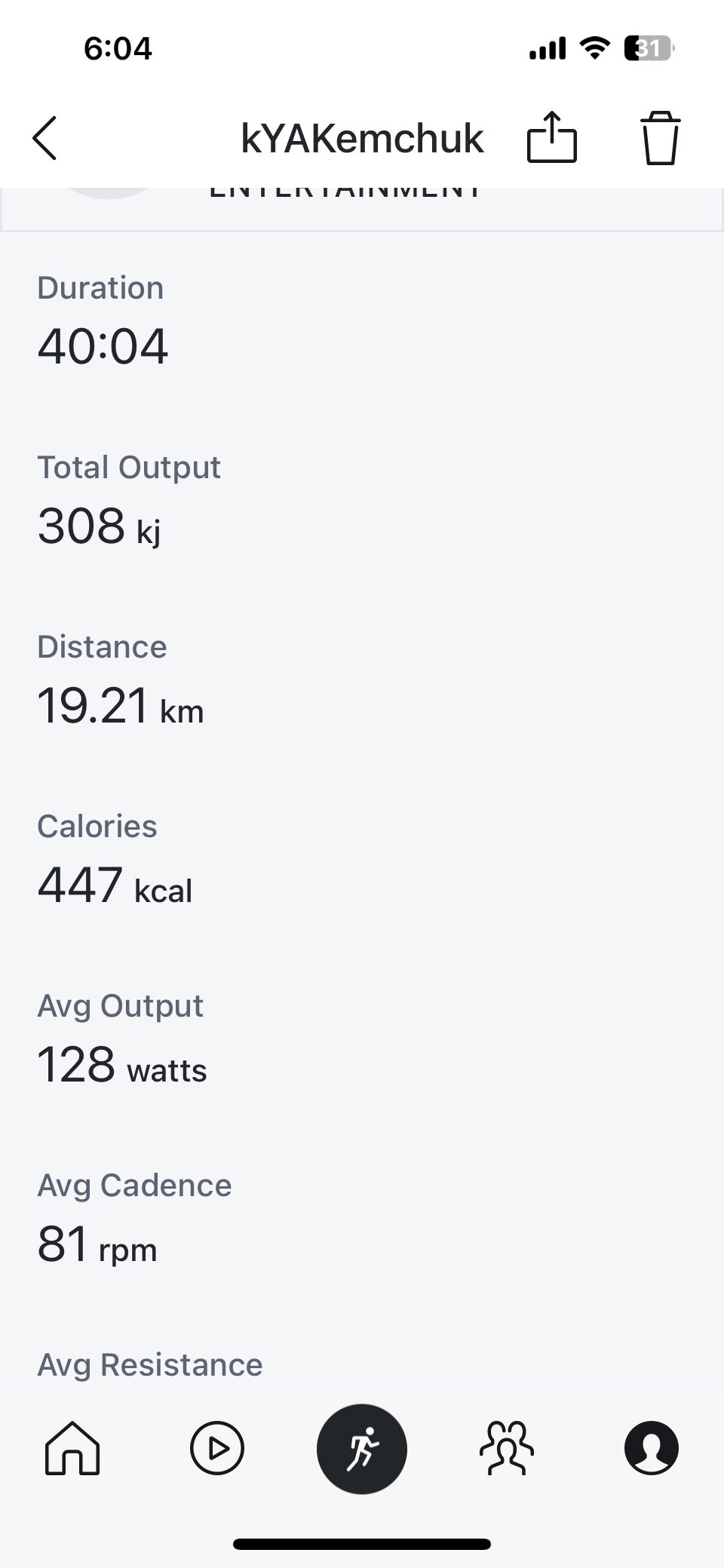Switch to the classes play tab
Viewport: 724px width, 1568px height.
(x=217, y=1448)
